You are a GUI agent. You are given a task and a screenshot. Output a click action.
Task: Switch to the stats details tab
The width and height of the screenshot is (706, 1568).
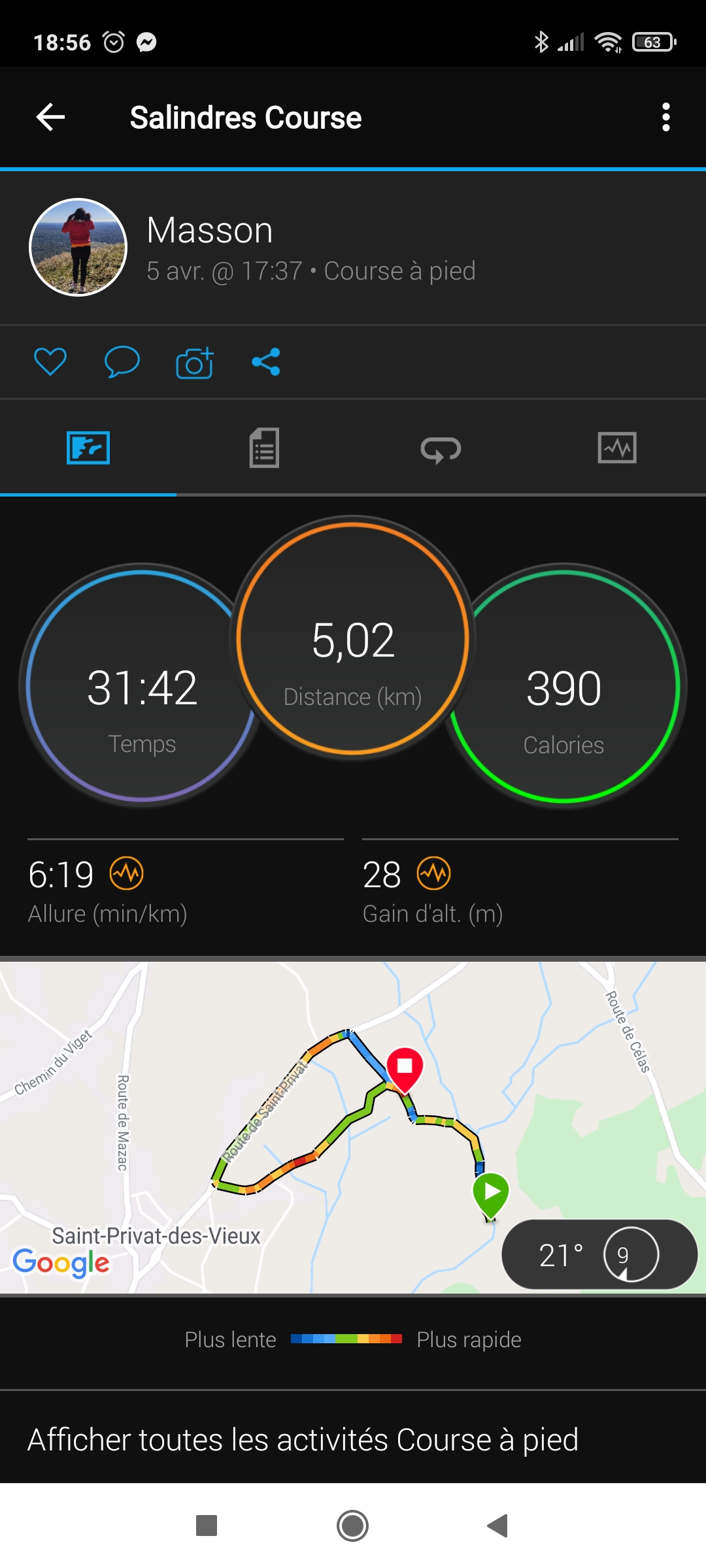pyautogui.click(x=264, y=448)
